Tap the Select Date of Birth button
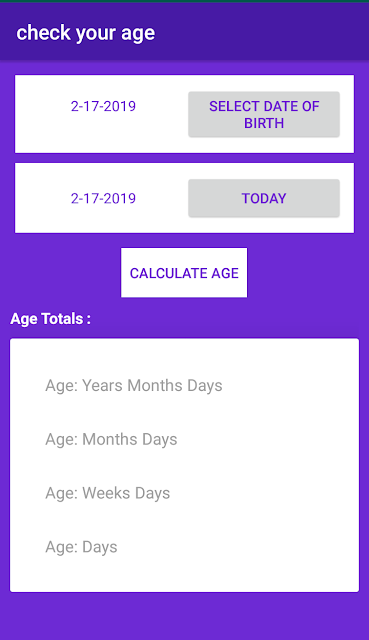 pos(264,114)
